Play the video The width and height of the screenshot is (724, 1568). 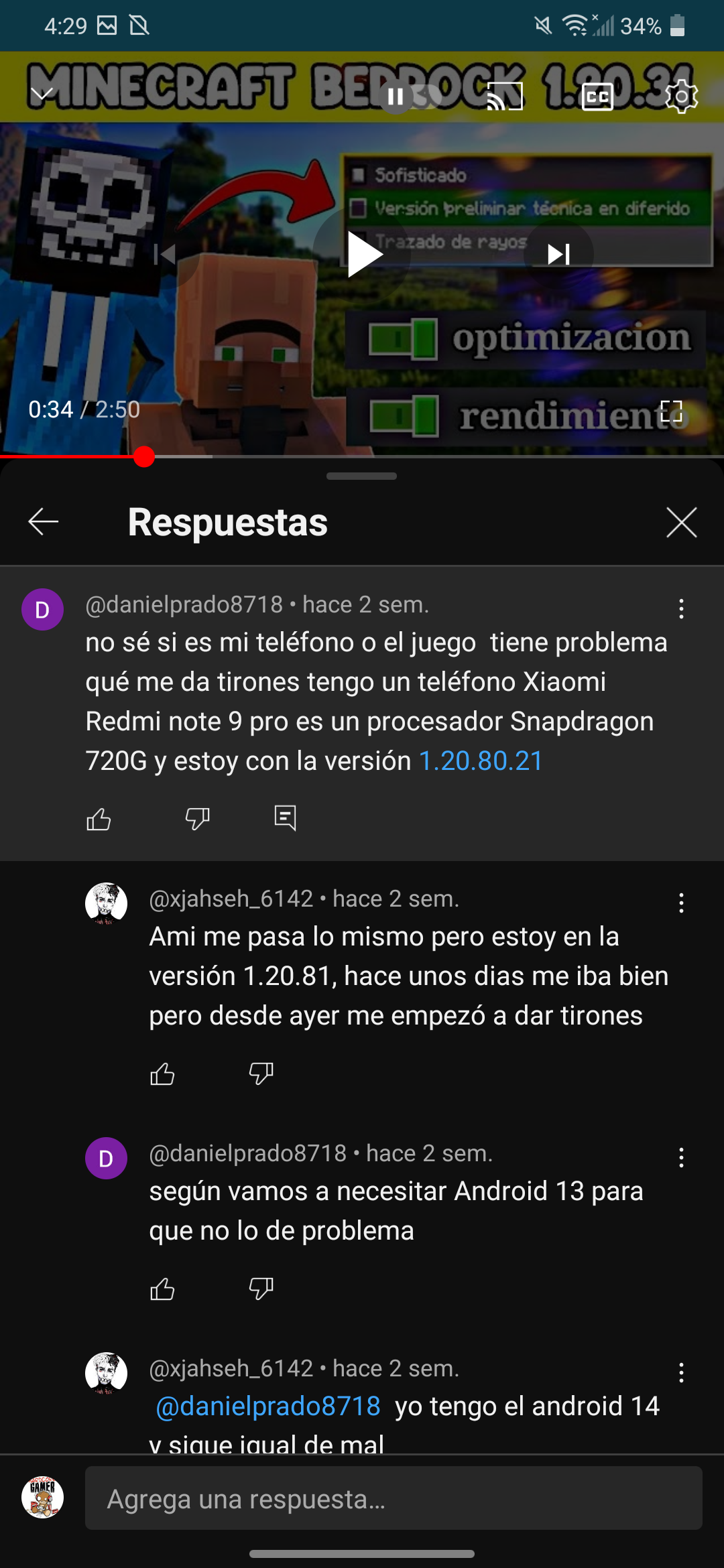click(x=363, y=254)
